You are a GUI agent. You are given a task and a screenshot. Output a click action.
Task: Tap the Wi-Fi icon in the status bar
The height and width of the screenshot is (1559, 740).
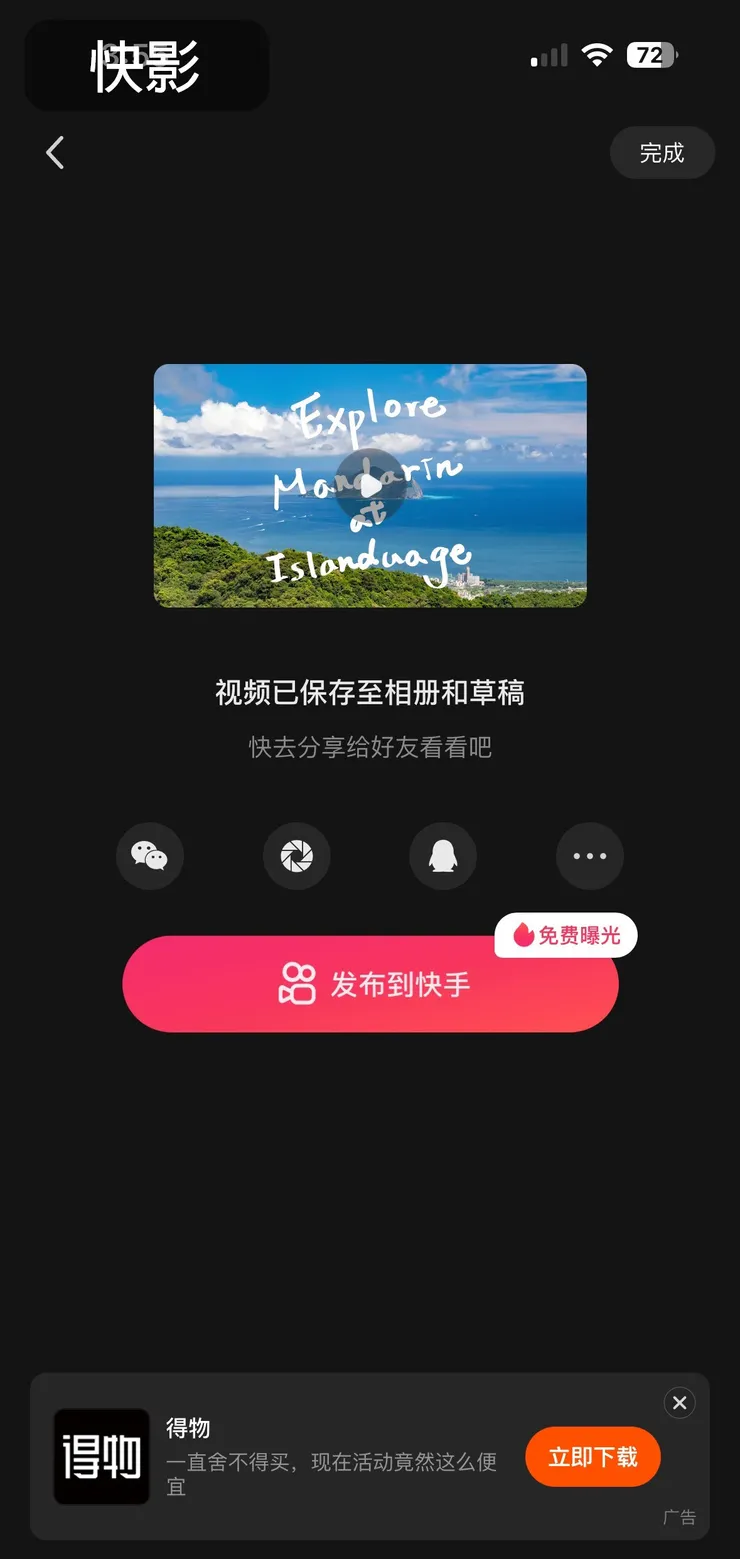pos(596,55)
